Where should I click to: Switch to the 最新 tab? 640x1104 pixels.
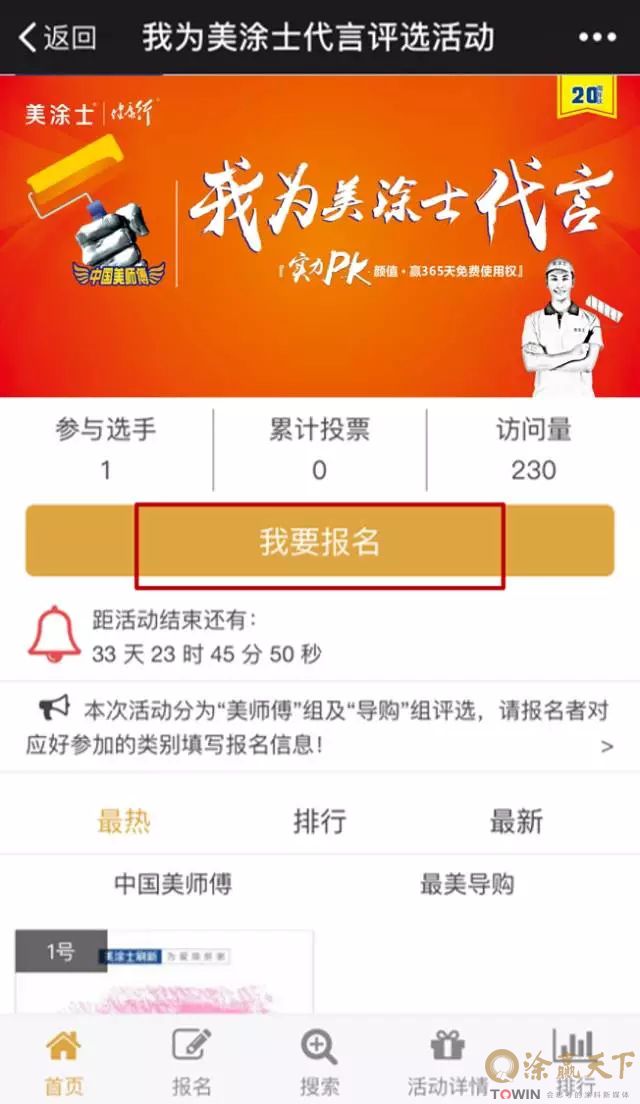pos(516,822)
